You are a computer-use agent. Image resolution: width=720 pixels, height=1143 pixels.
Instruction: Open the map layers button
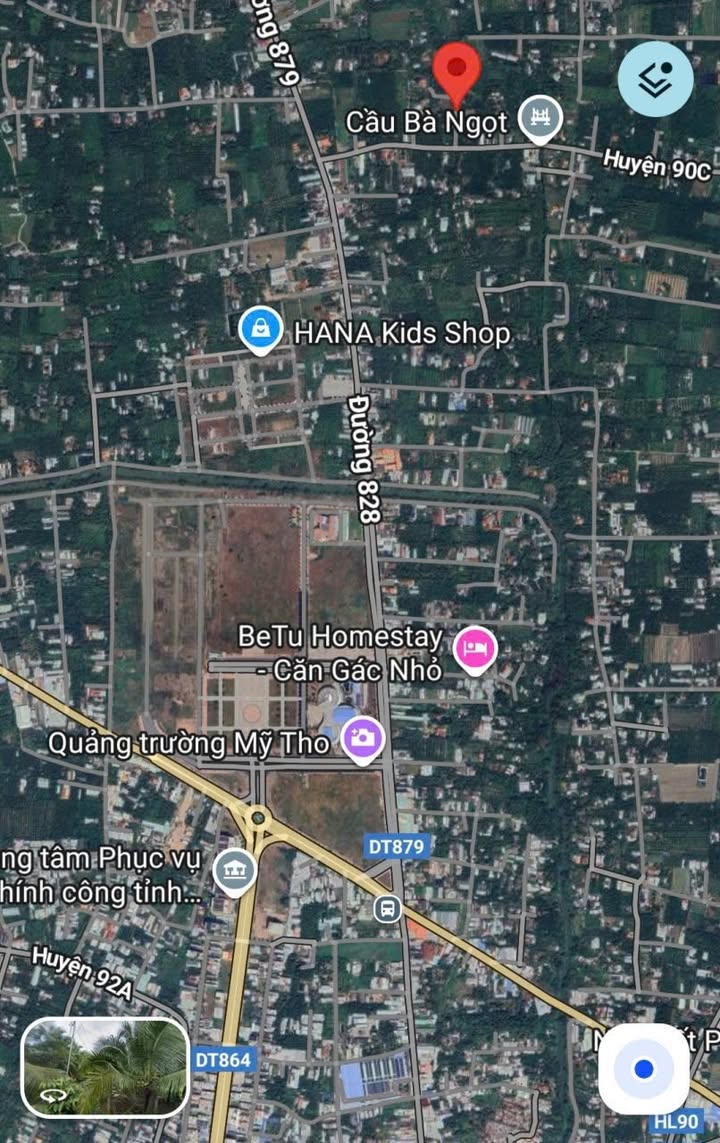[x=655, y=79]
